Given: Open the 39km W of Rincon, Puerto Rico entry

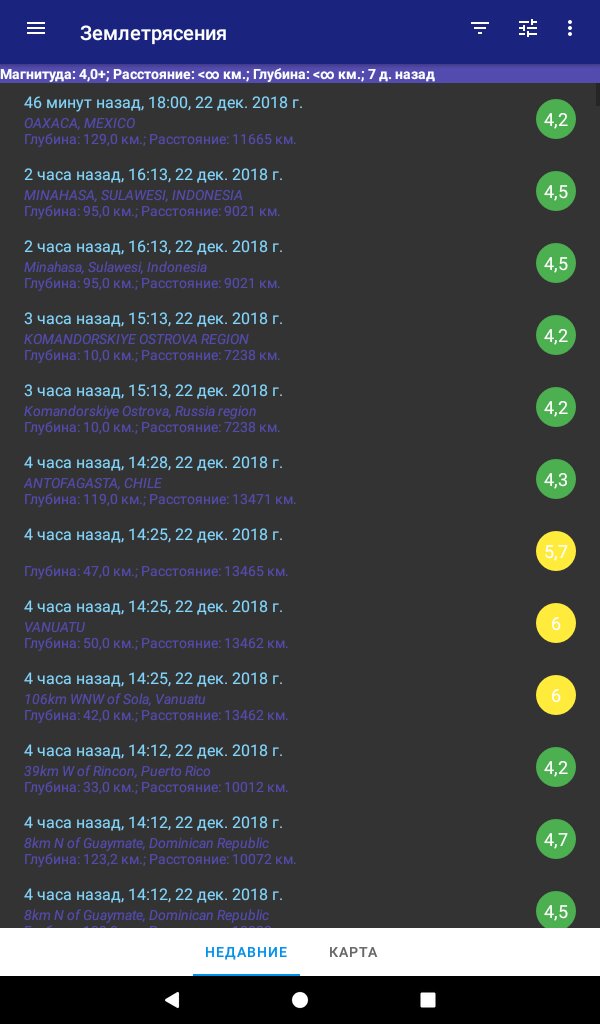Looking at the screenshot, I should (280, 770).
